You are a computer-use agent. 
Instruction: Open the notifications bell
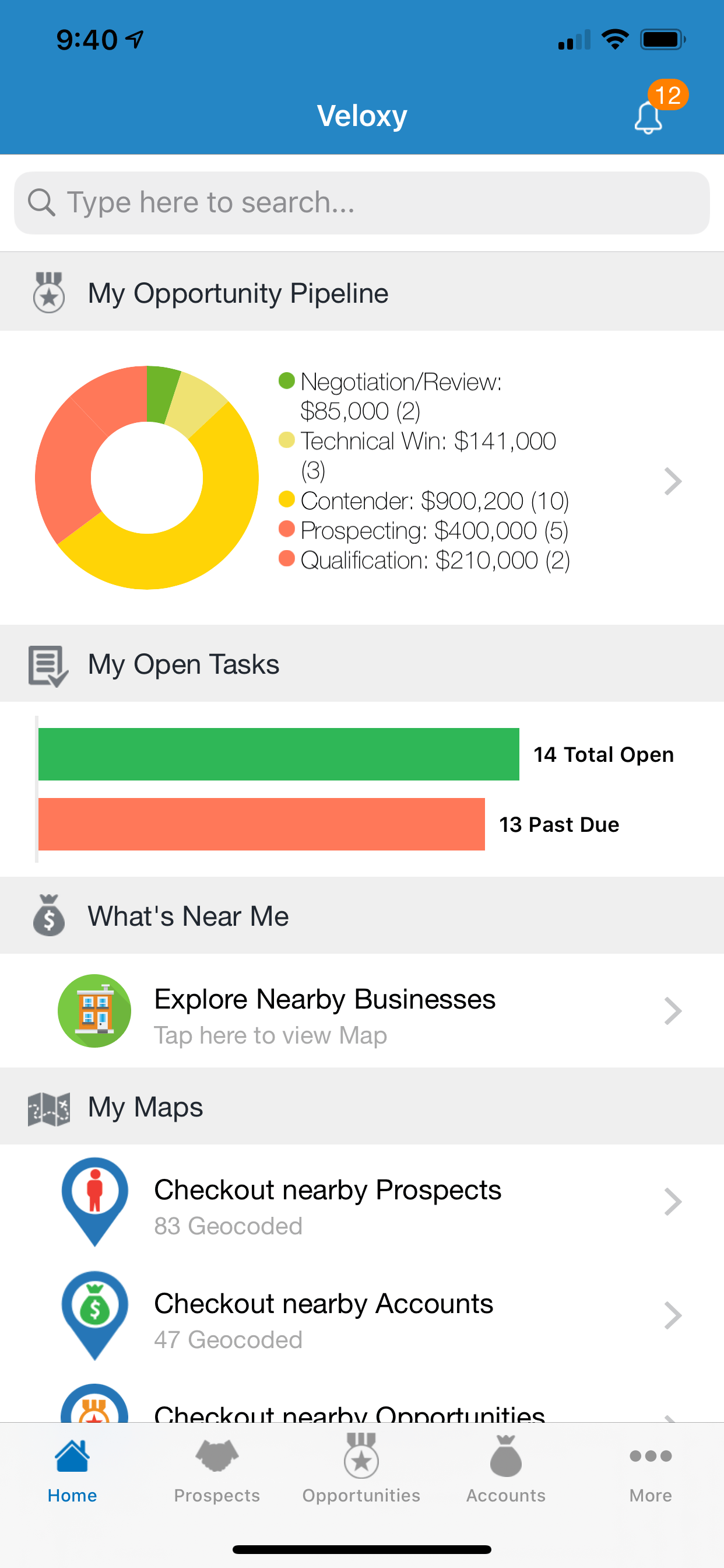[x=649, y=116]
